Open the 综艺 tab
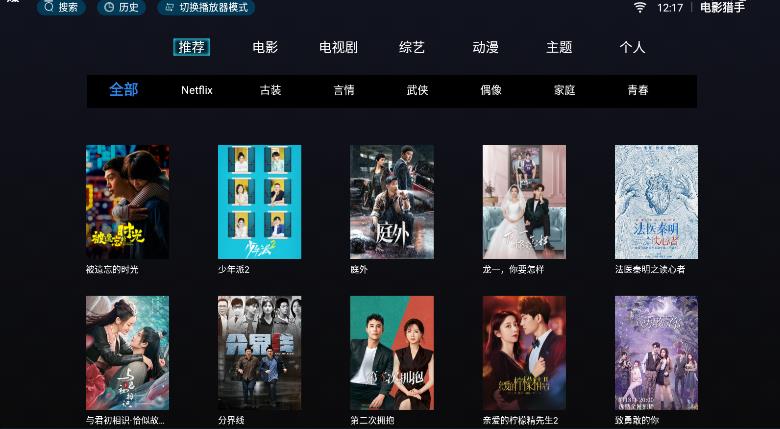This screenshot has width=780, height=429. click(x=412, y=47)
